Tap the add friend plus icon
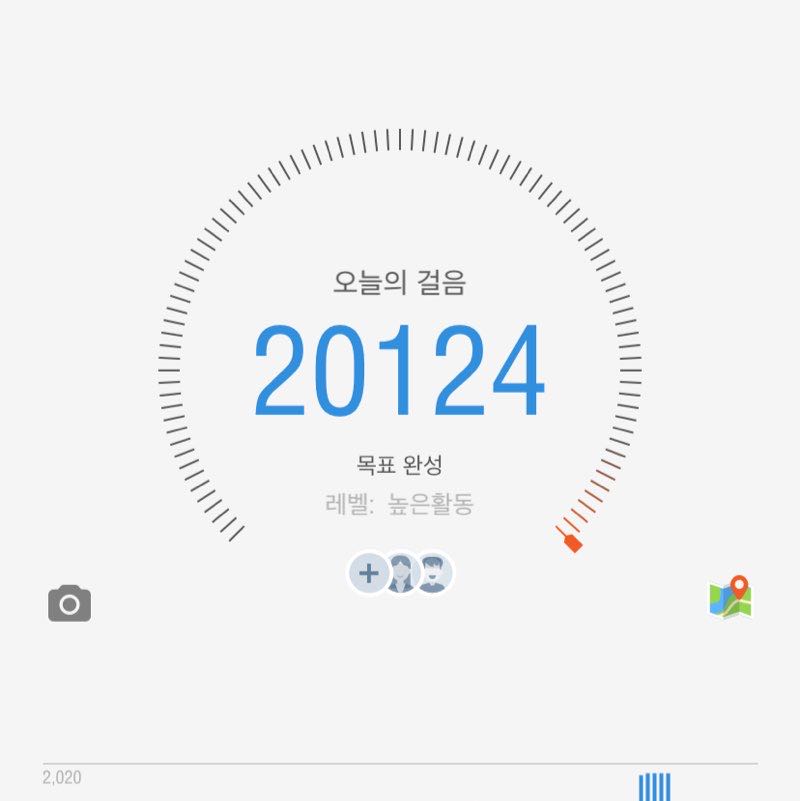This screenshot has height=801, width=800. click(368, 574)
